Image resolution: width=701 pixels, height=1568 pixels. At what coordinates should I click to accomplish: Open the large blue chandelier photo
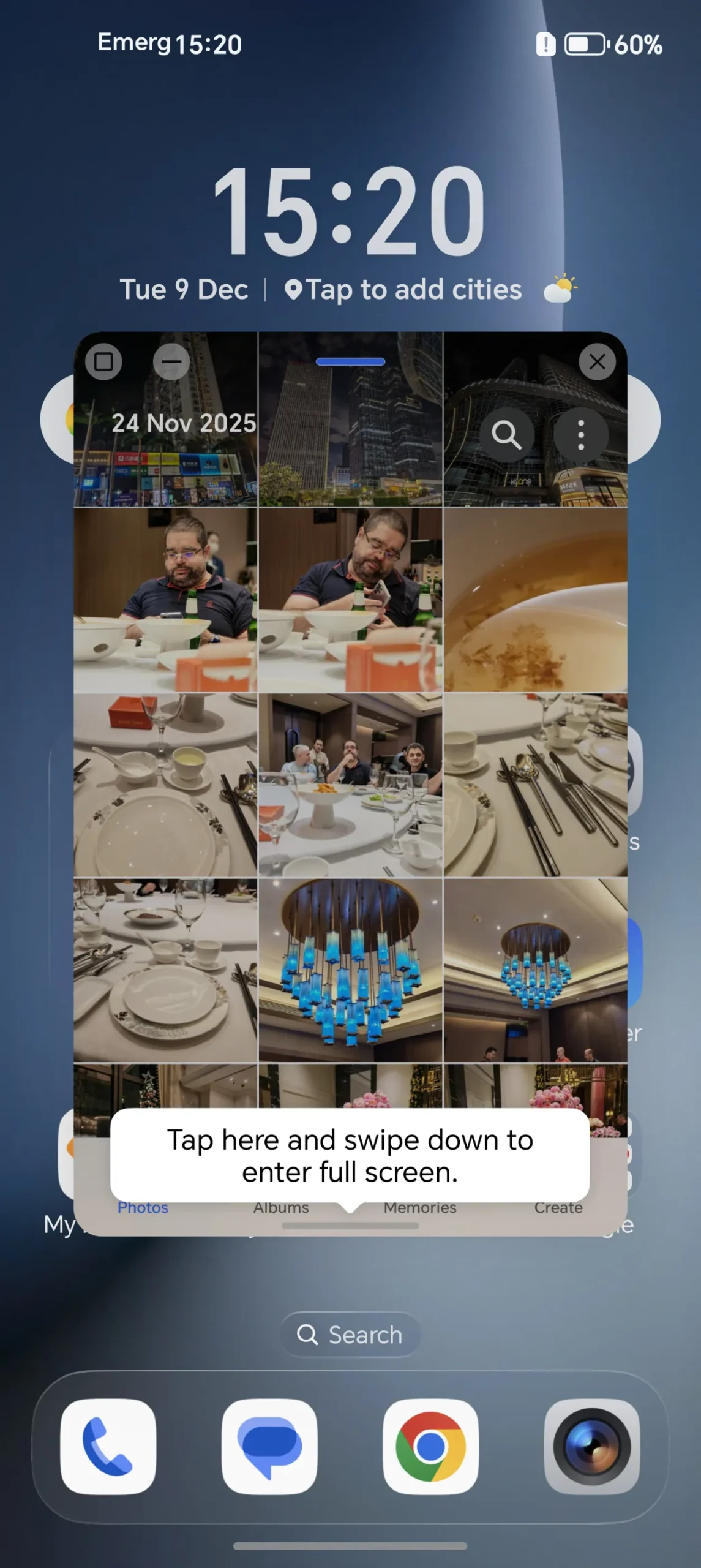click(350, 970)
